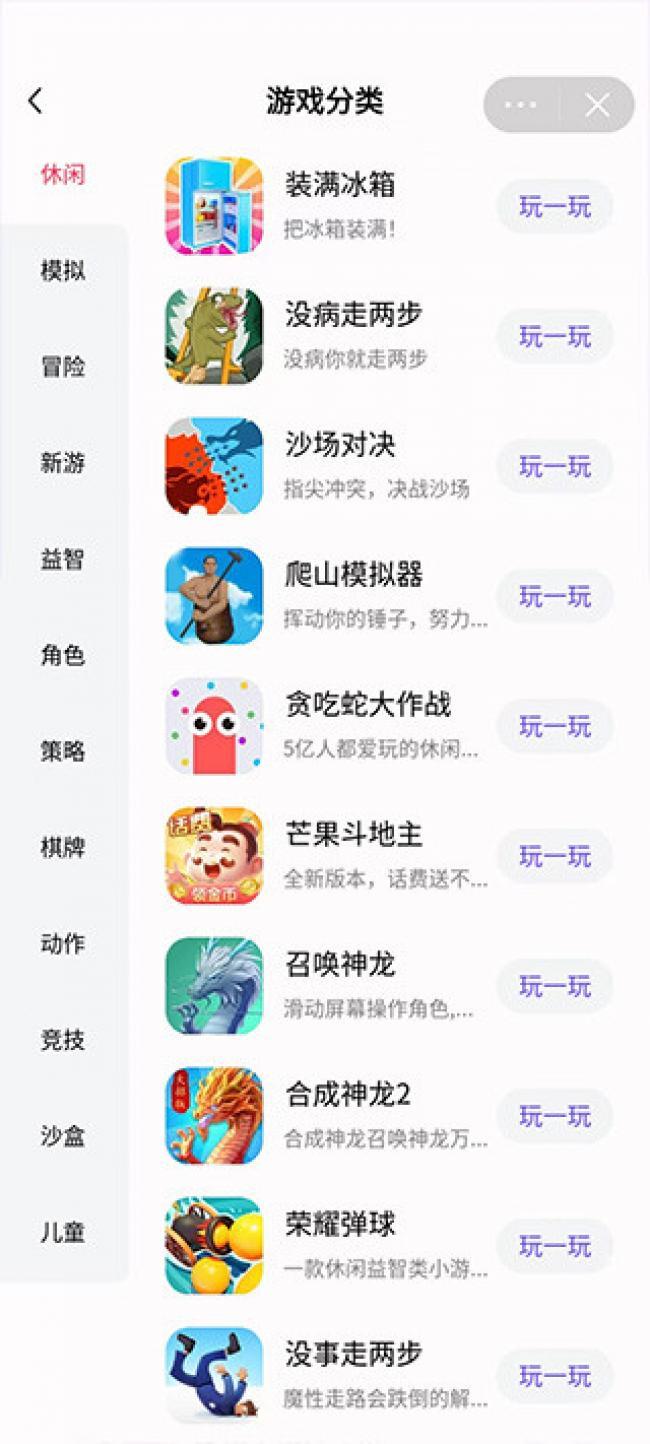
Task: Choose the 竞技 category
Action: tap(63, 1040)
